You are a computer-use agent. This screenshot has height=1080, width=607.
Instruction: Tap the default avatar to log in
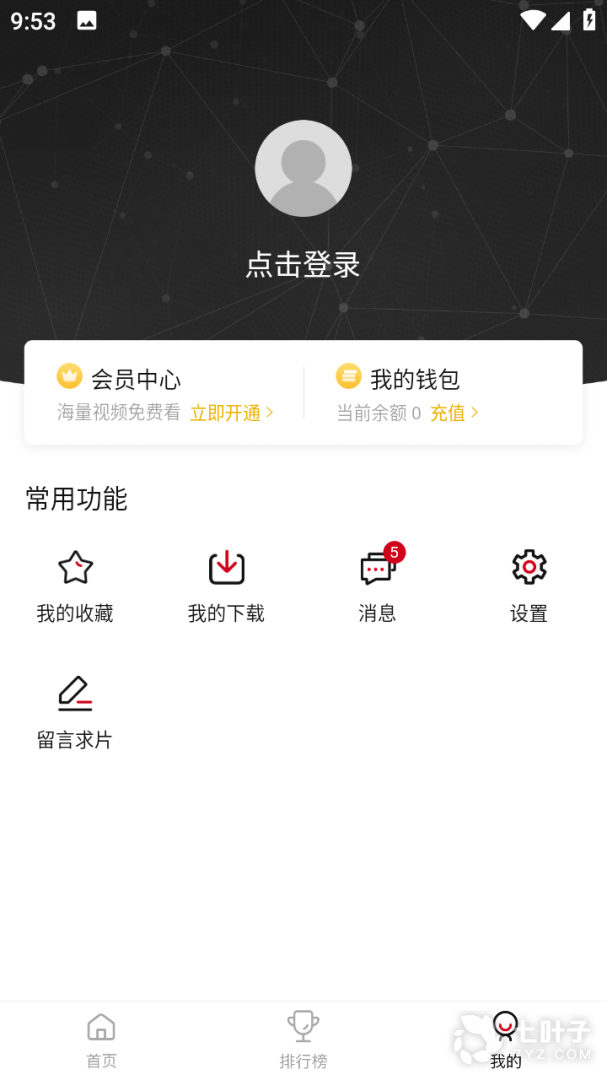pyautogui.click(x=303, y=168)
